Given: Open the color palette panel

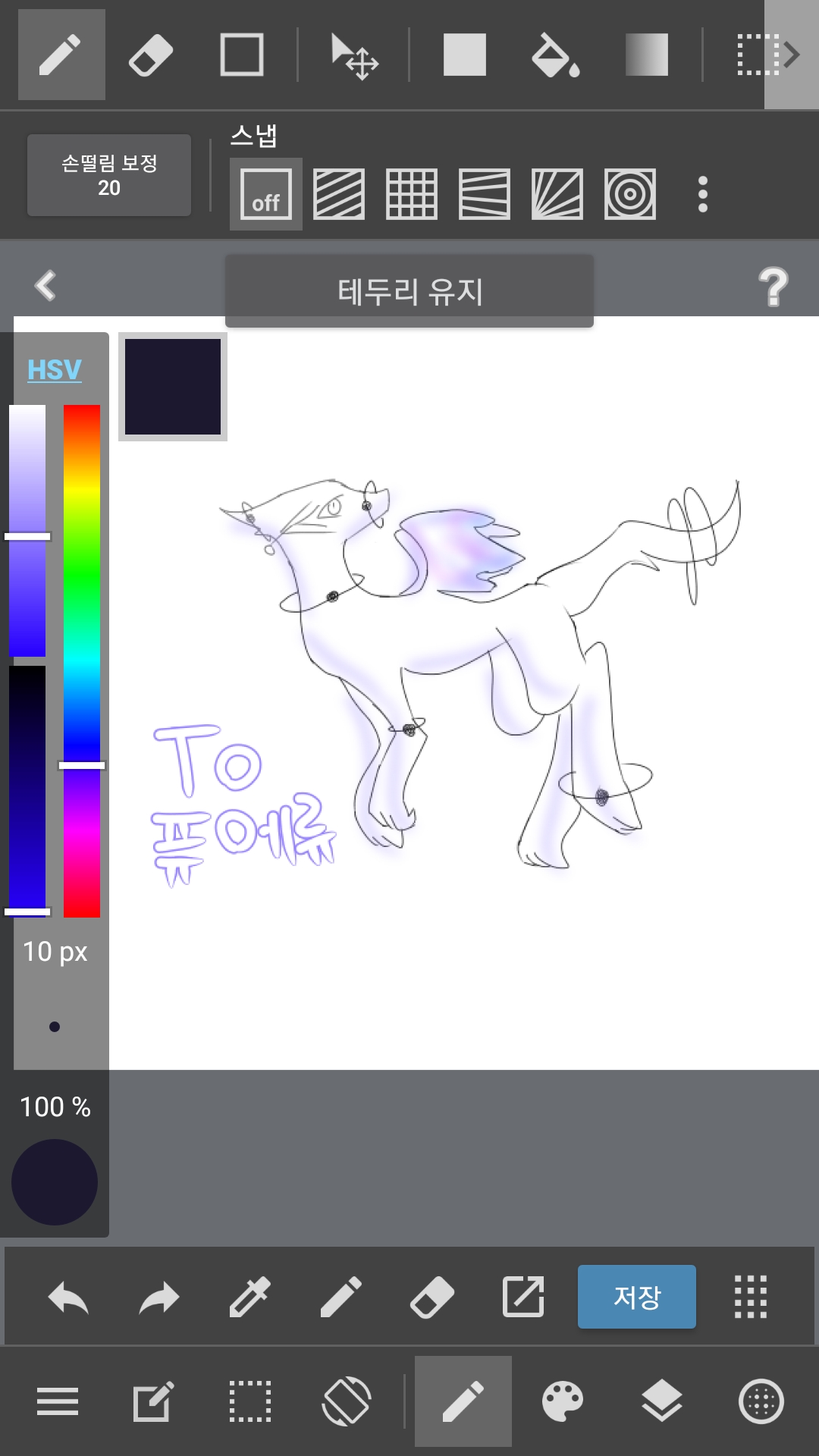Looking at the screenshot, I should [x=562, y=1401].
